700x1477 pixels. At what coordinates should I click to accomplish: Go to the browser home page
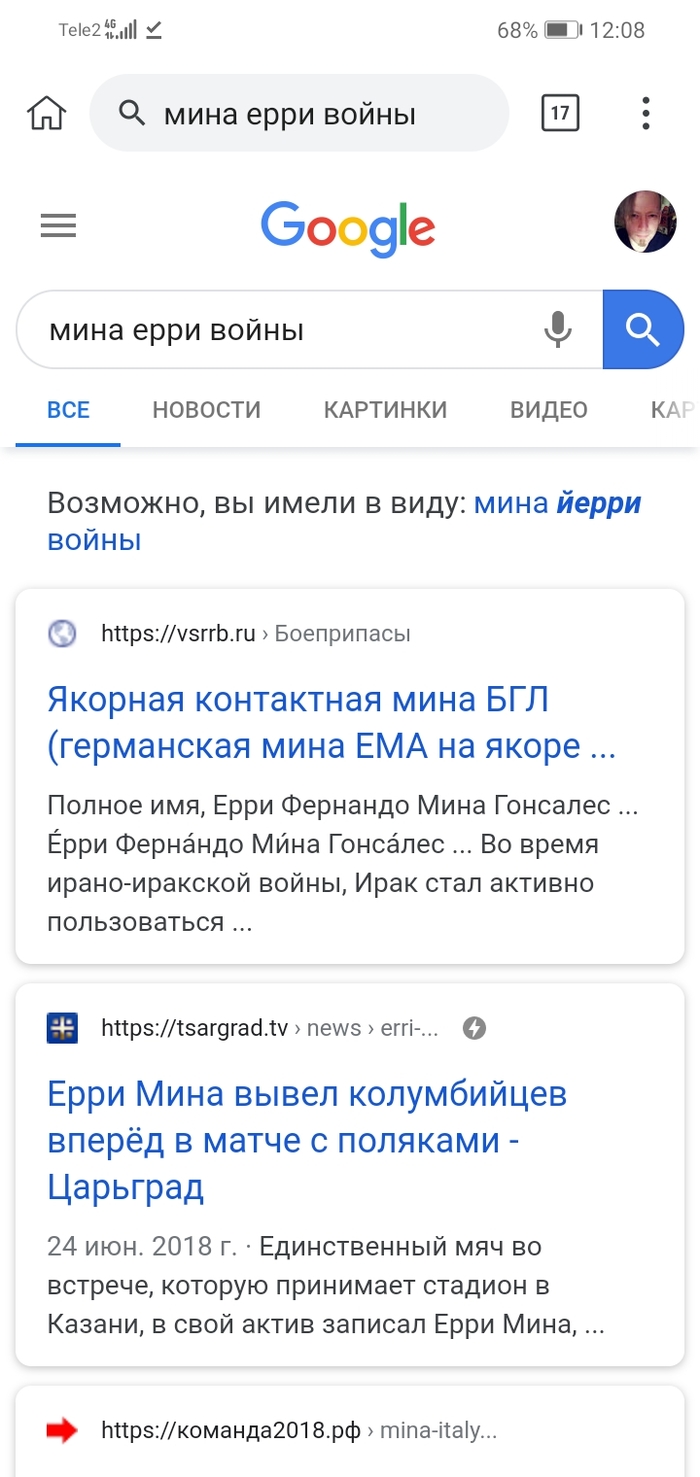tap(46, 113)
